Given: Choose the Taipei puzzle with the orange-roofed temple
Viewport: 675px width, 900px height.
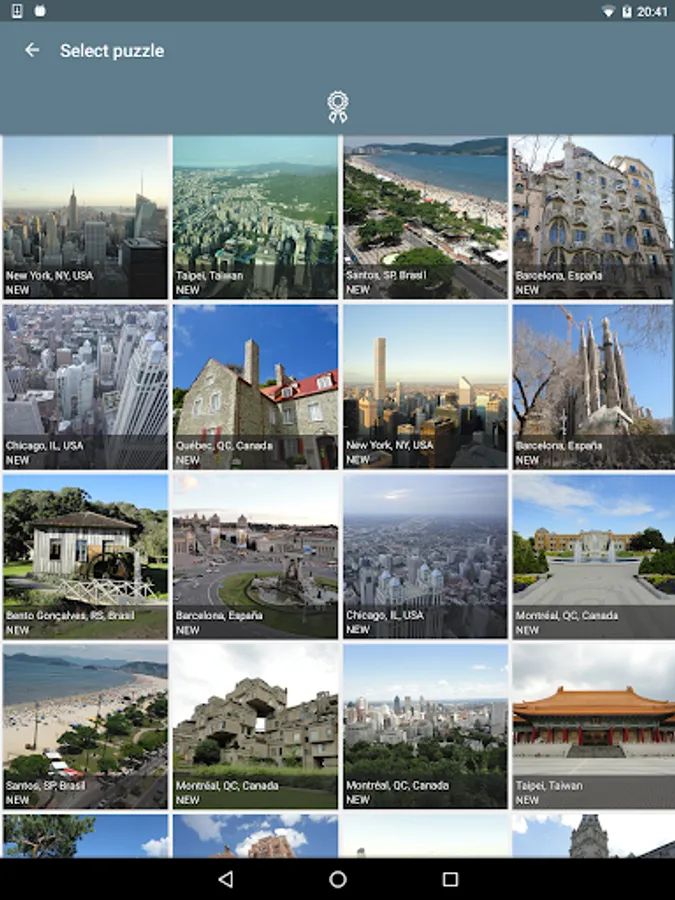Looking at the screenshot, I should click(593, 726).
